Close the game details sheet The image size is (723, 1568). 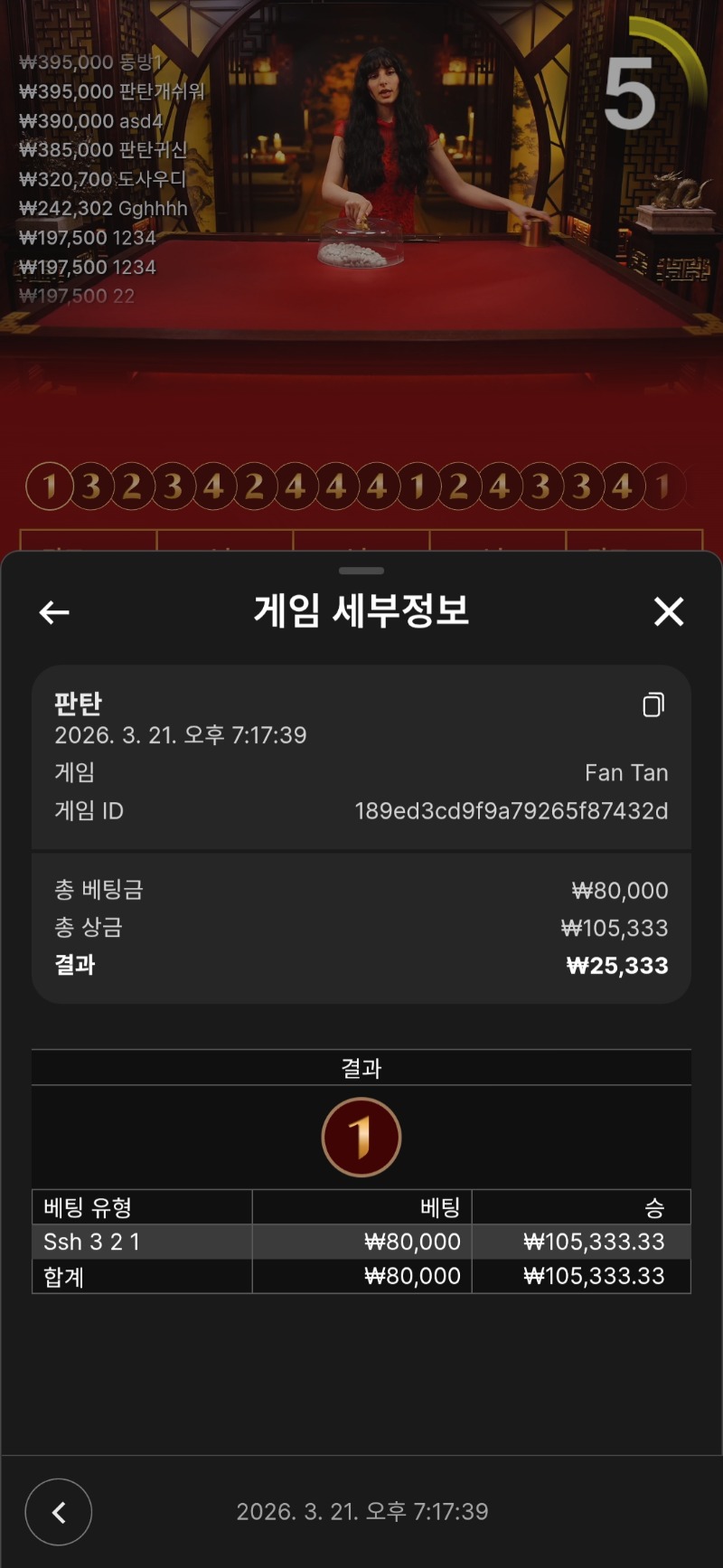tap(669, 611)
